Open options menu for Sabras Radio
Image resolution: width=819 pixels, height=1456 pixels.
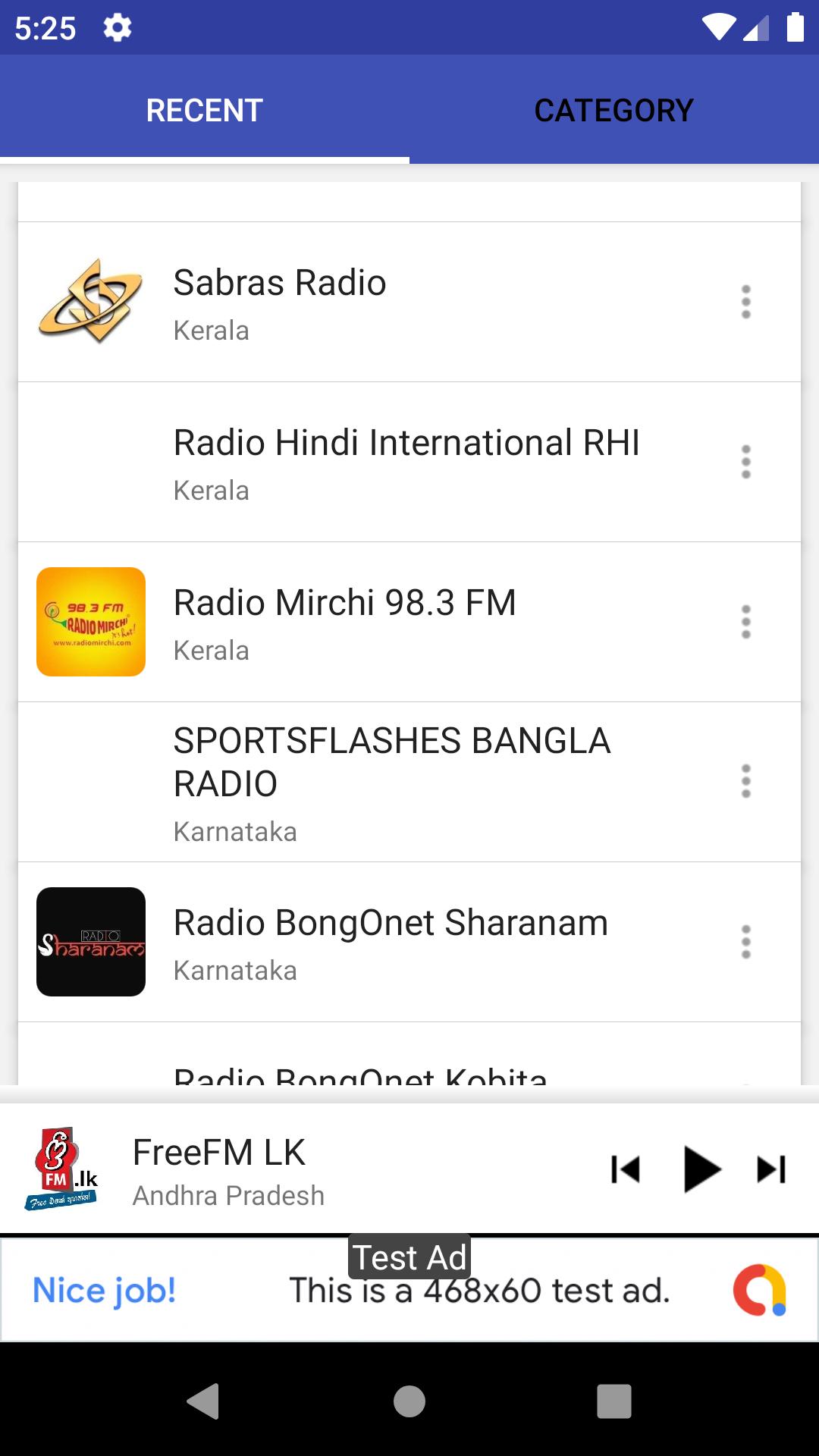pos(746,302)
